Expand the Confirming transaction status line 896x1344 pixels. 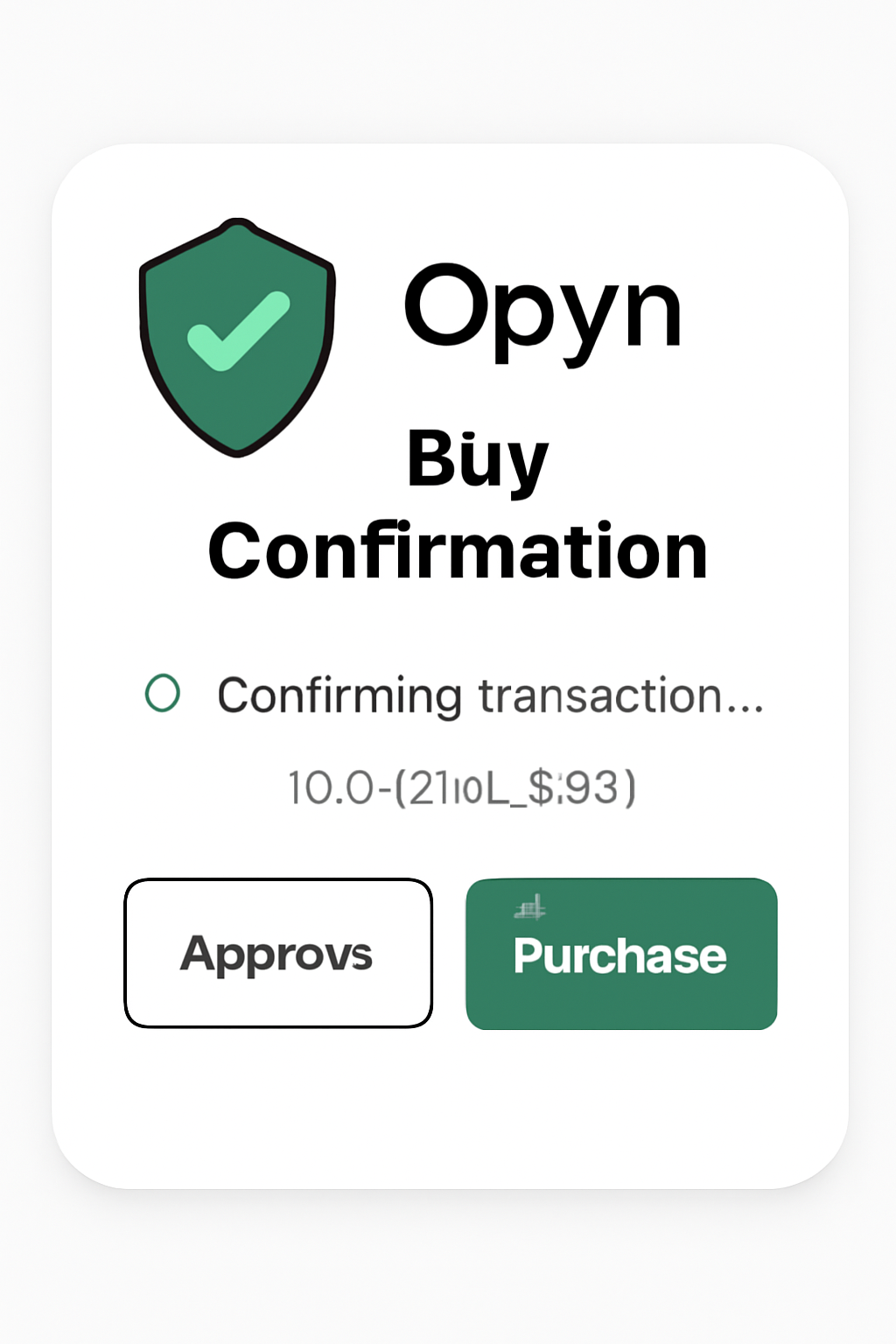pos(490,695)
